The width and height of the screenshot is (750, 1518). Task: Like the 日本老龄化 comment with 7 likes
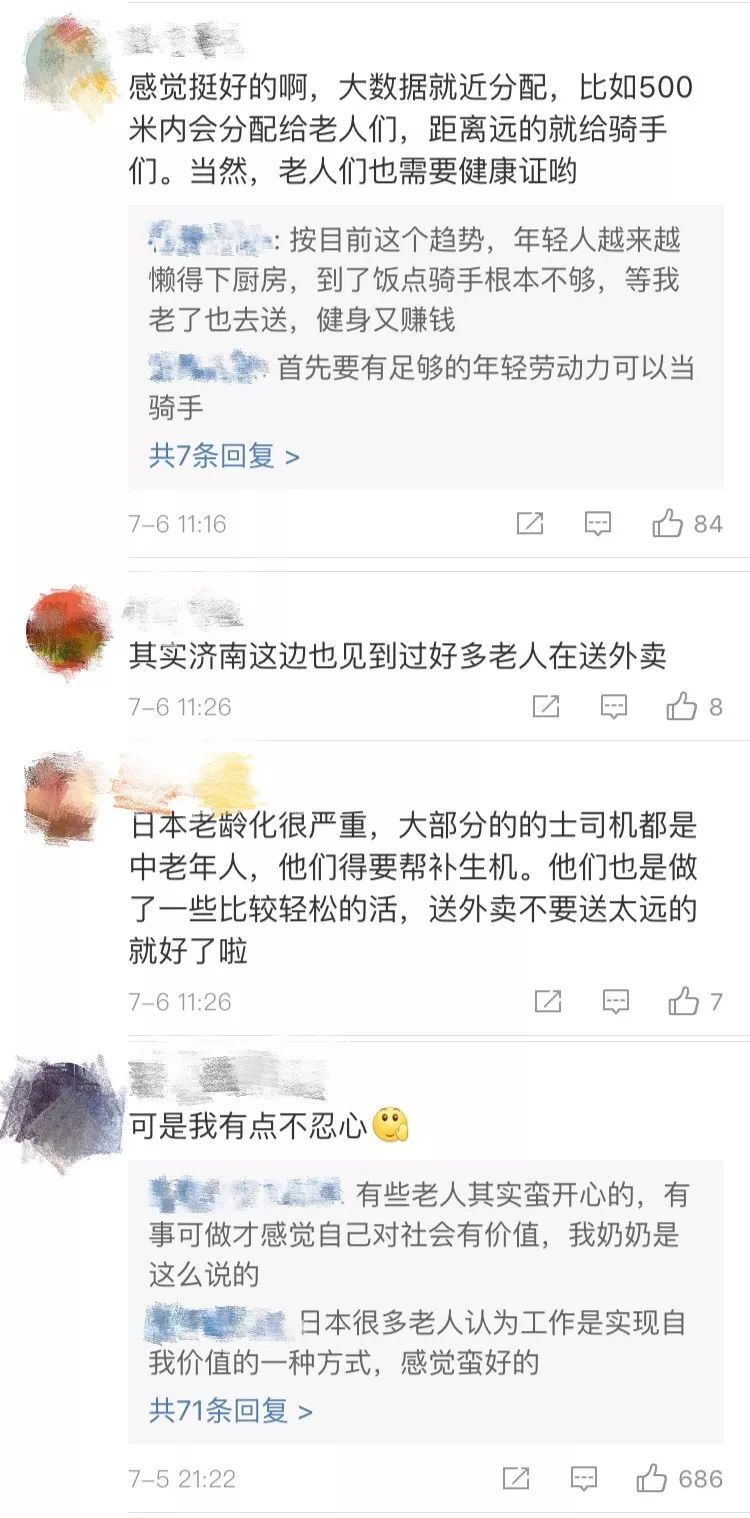click(684, 1001)
